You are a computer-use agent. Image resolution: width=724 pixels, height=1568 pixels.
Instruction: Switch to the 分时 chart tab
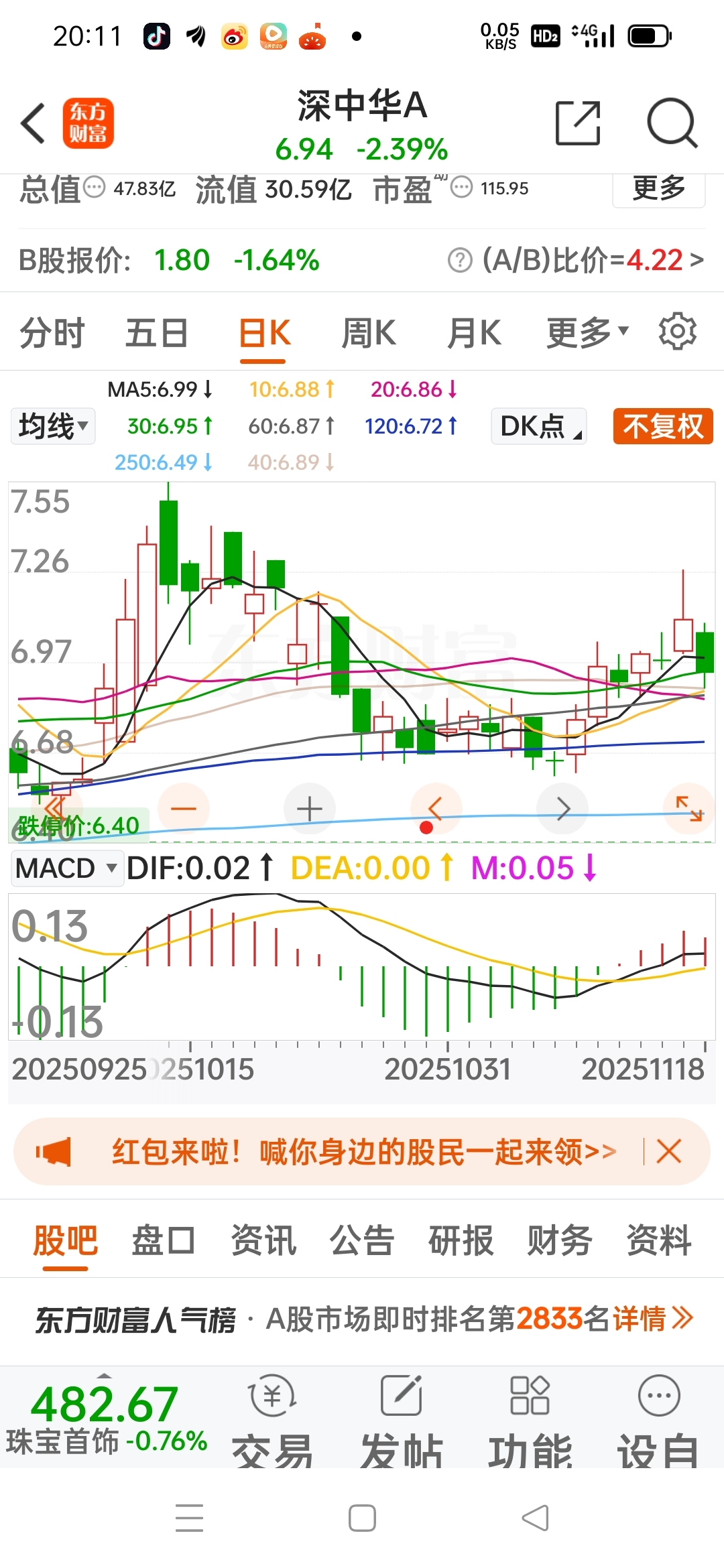point(52,333)
